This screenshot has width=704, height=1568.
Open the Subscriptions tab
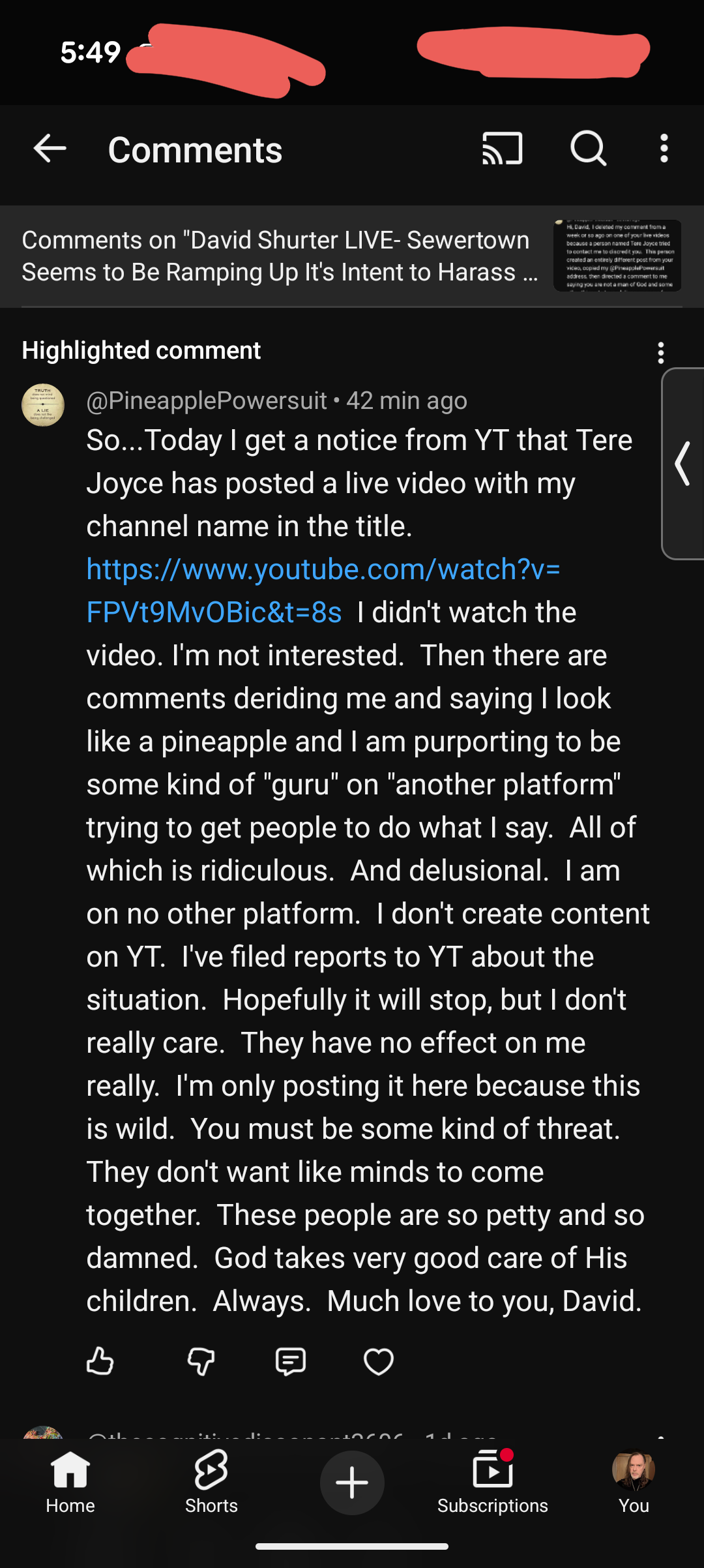point(493,1482)
